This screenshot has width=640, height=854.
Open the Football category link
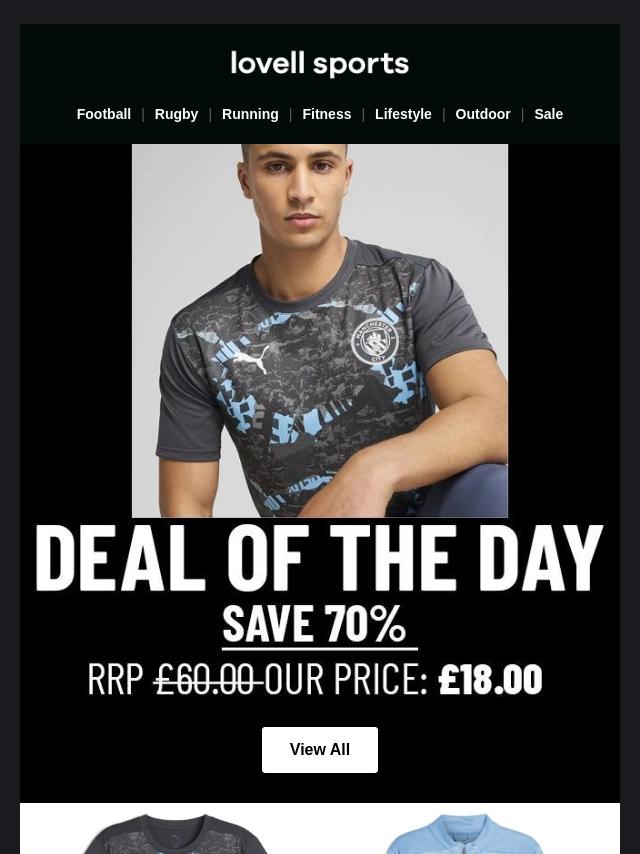104,114
